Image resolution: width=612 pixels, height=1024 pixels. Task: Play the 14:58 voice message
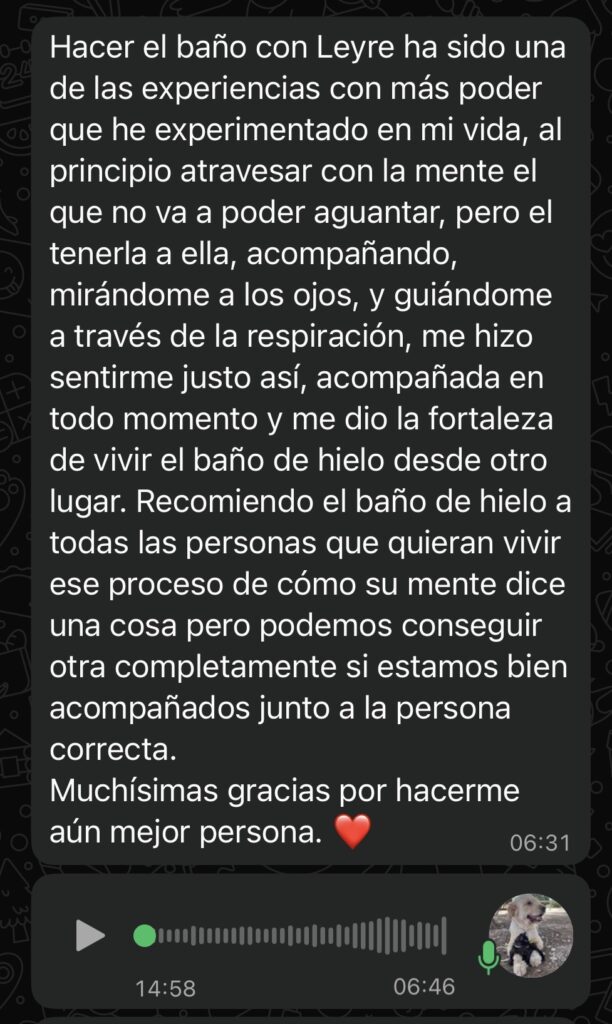90,936
